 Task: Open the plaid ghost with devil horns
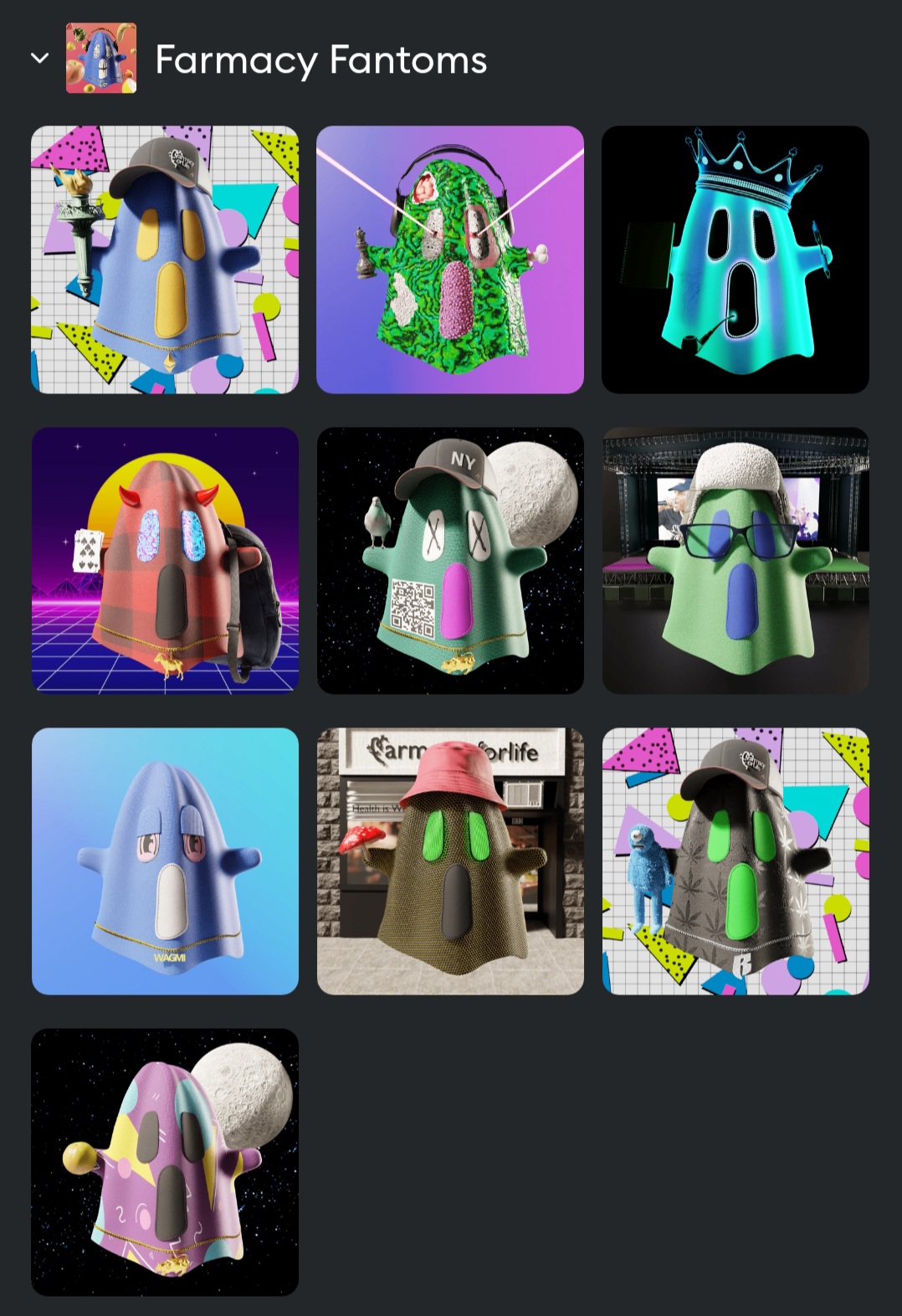165,561
